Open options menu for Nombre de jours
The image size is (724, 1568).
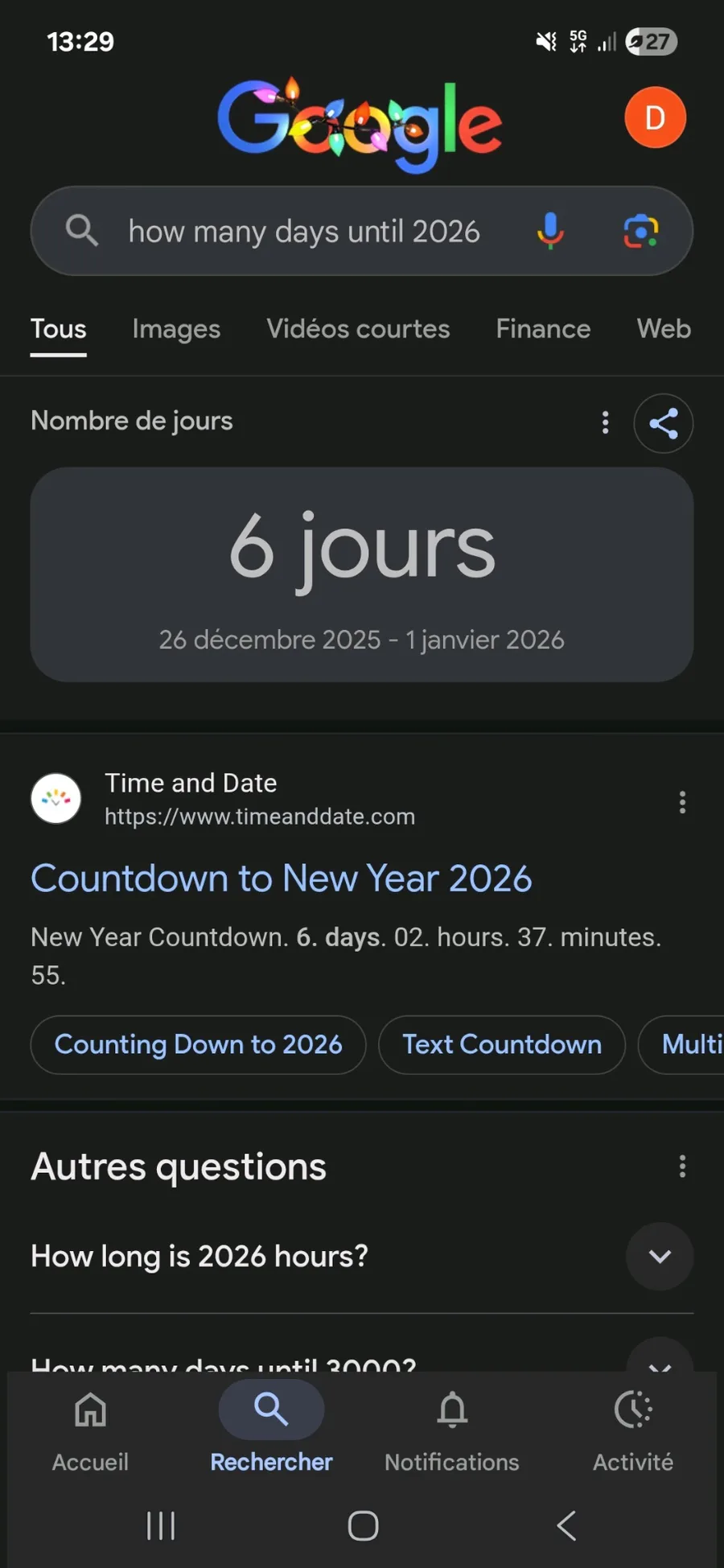(605, 423)
